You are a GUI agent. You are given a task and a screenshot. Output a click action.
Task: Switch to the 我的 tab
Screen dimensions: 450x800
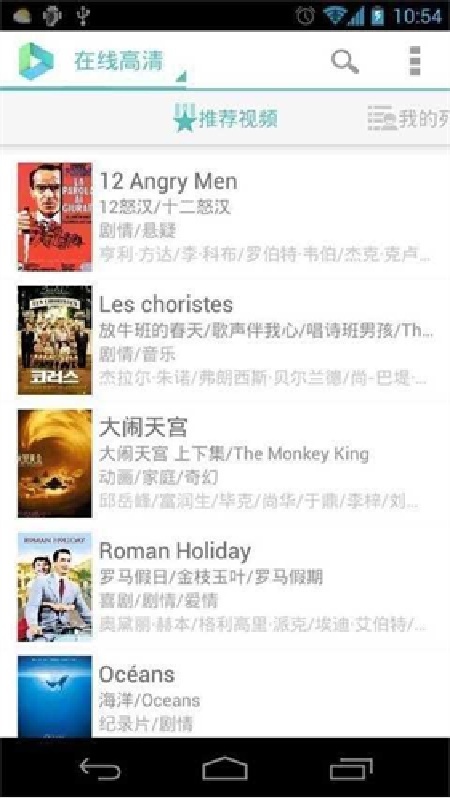click(408, 118)
